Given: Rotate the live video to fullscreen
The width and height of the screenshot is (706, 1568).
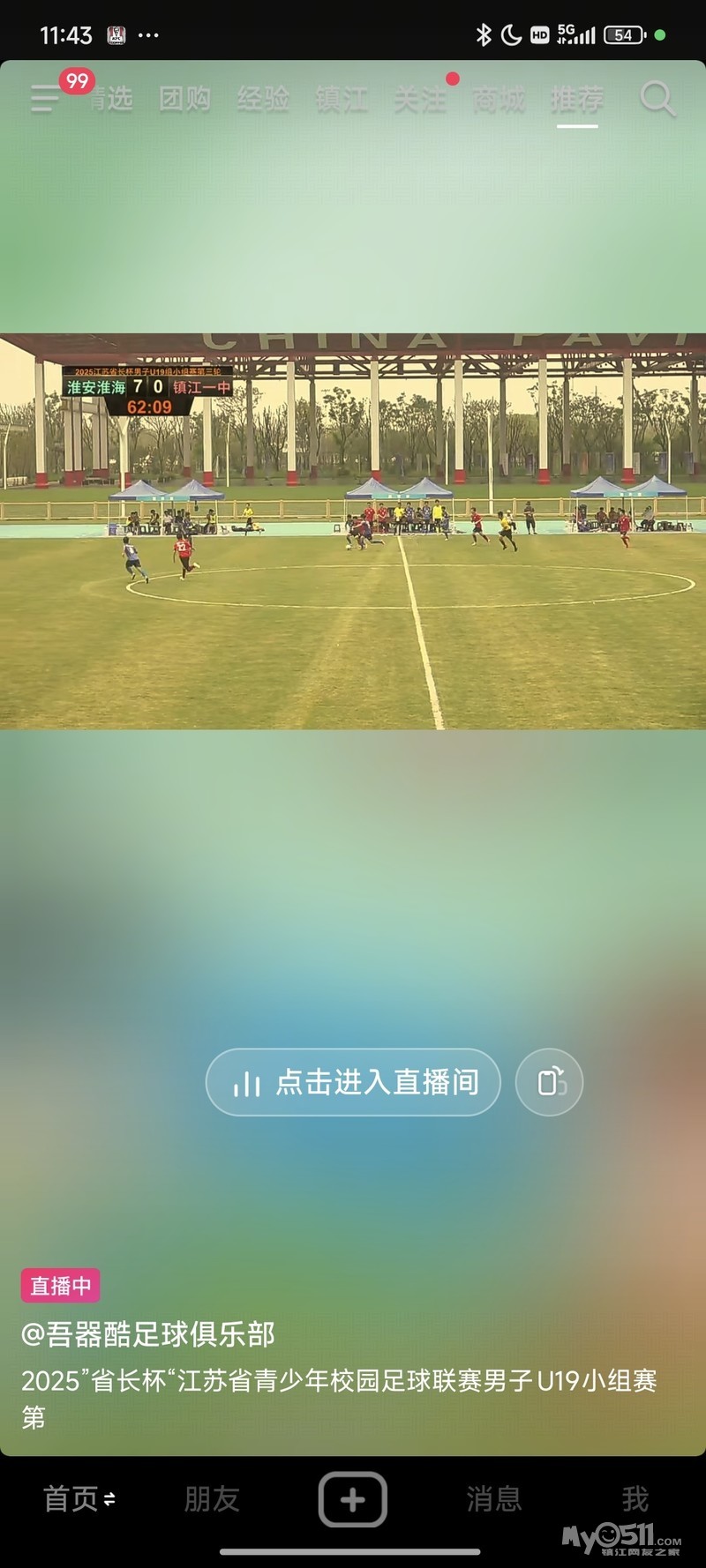Looking at the screenshot, I should pos(550,1081).
